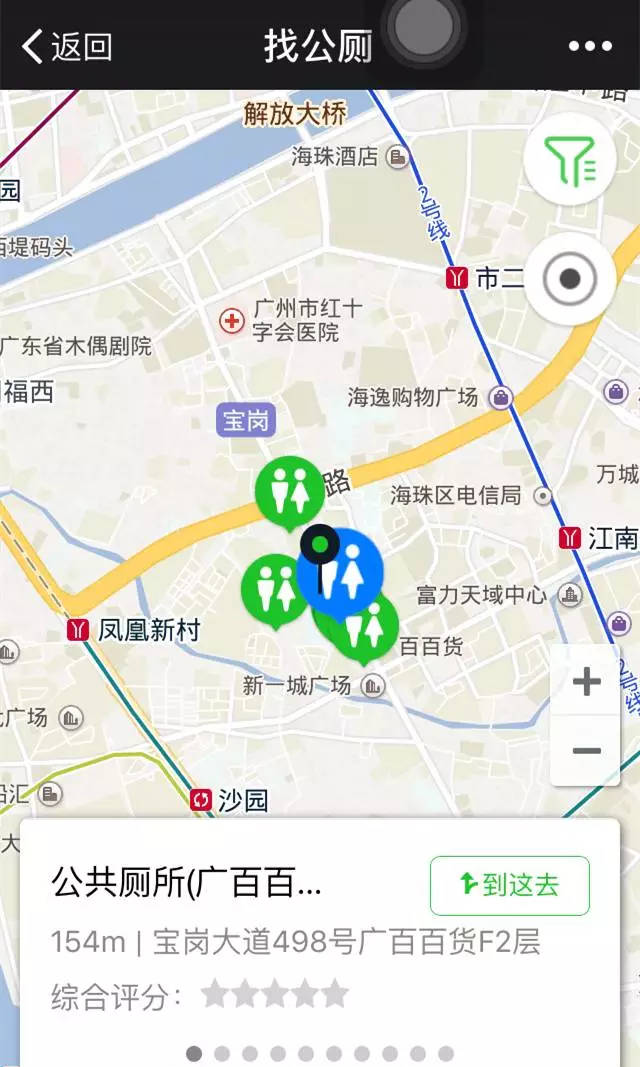Go back with the 返回 button
640x1067 pixels.
(67, 46)
